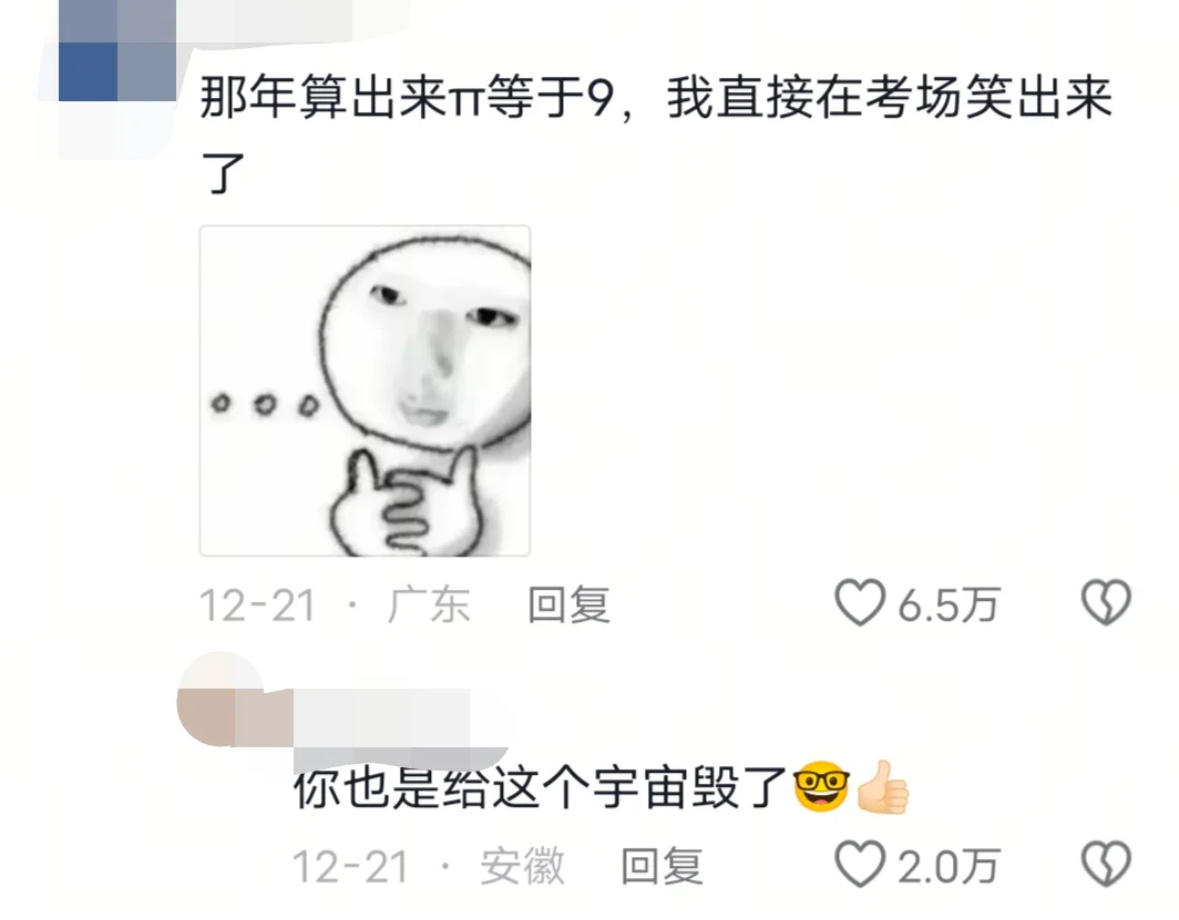The height and width of the screenshot is (920, 1179).
Task: Reply to the 安徽 comment
Action: (x=661, y=866)
